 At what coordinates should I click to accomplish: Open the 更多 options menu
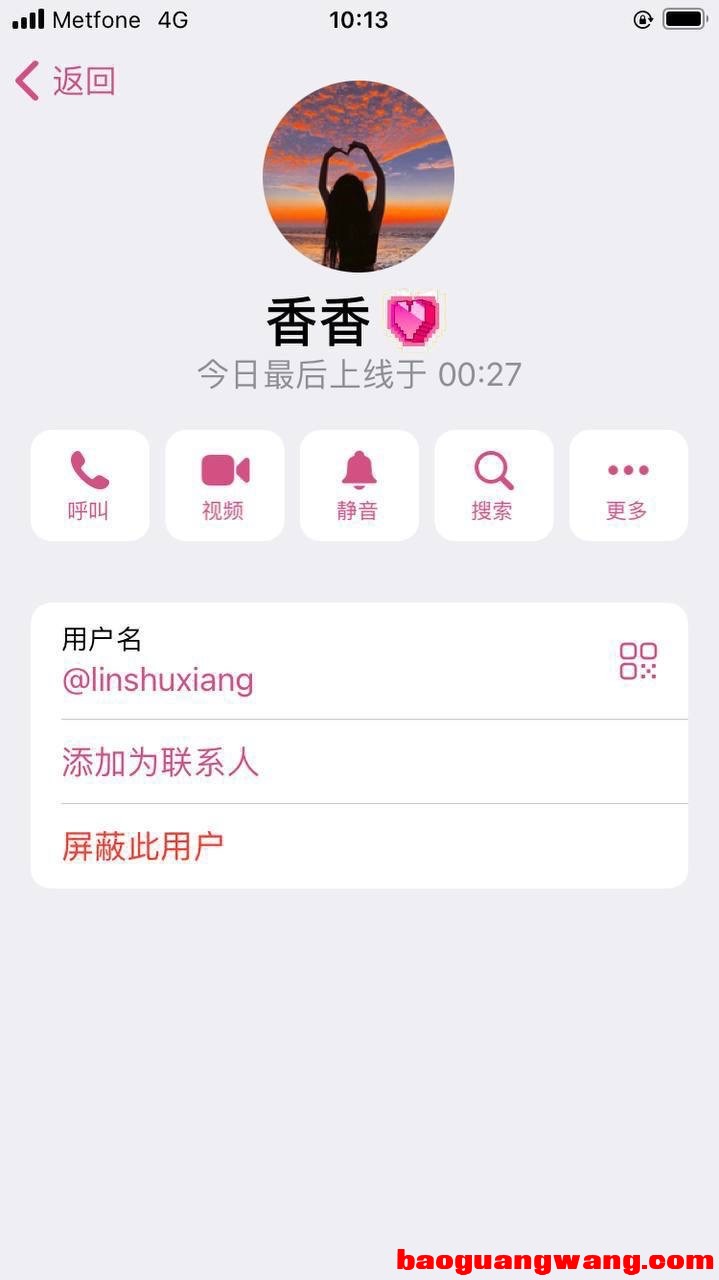628,485
